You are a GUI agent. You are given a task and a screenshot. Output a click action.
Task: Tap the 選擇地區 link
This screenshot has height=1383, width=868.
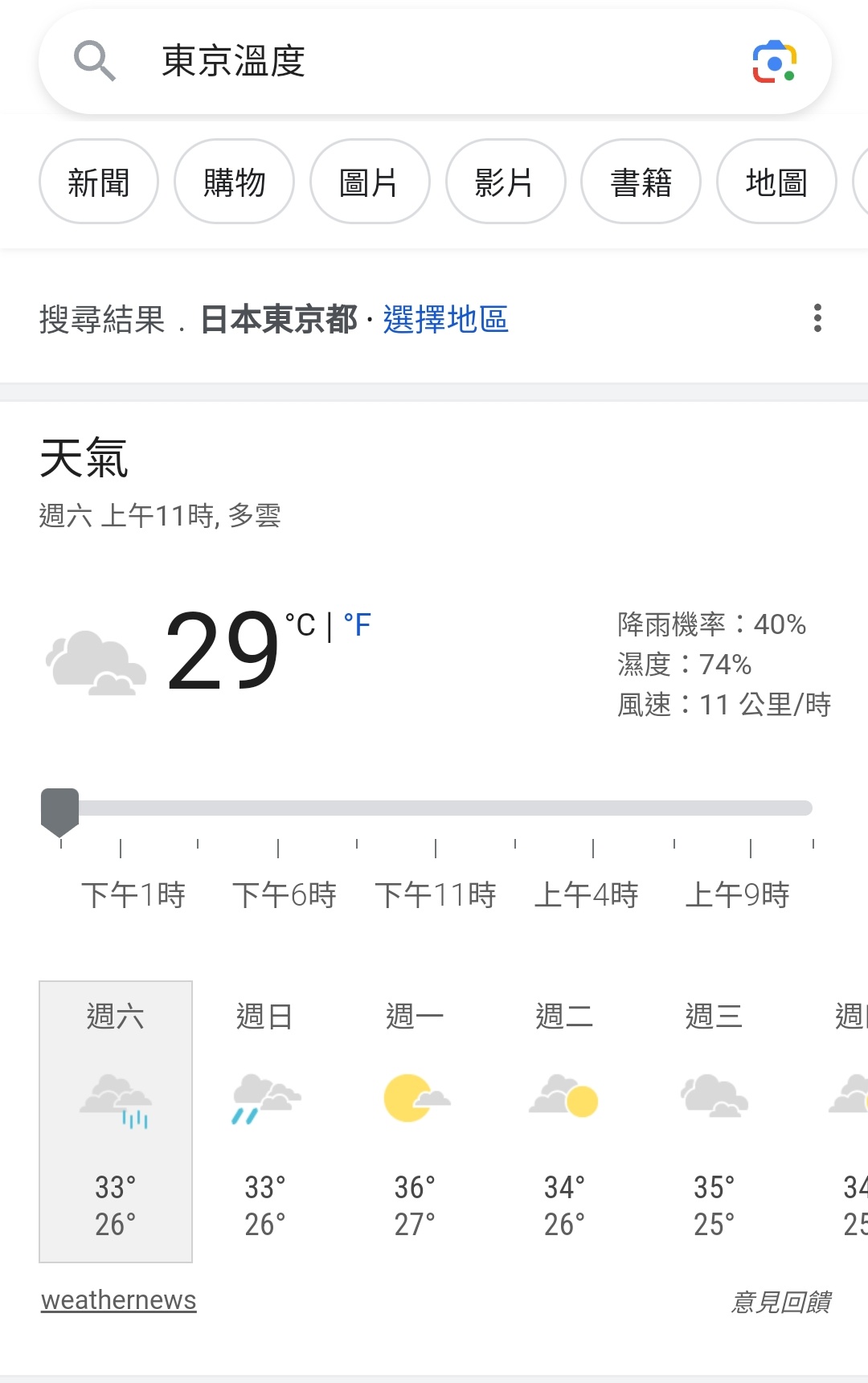(445, 319)
